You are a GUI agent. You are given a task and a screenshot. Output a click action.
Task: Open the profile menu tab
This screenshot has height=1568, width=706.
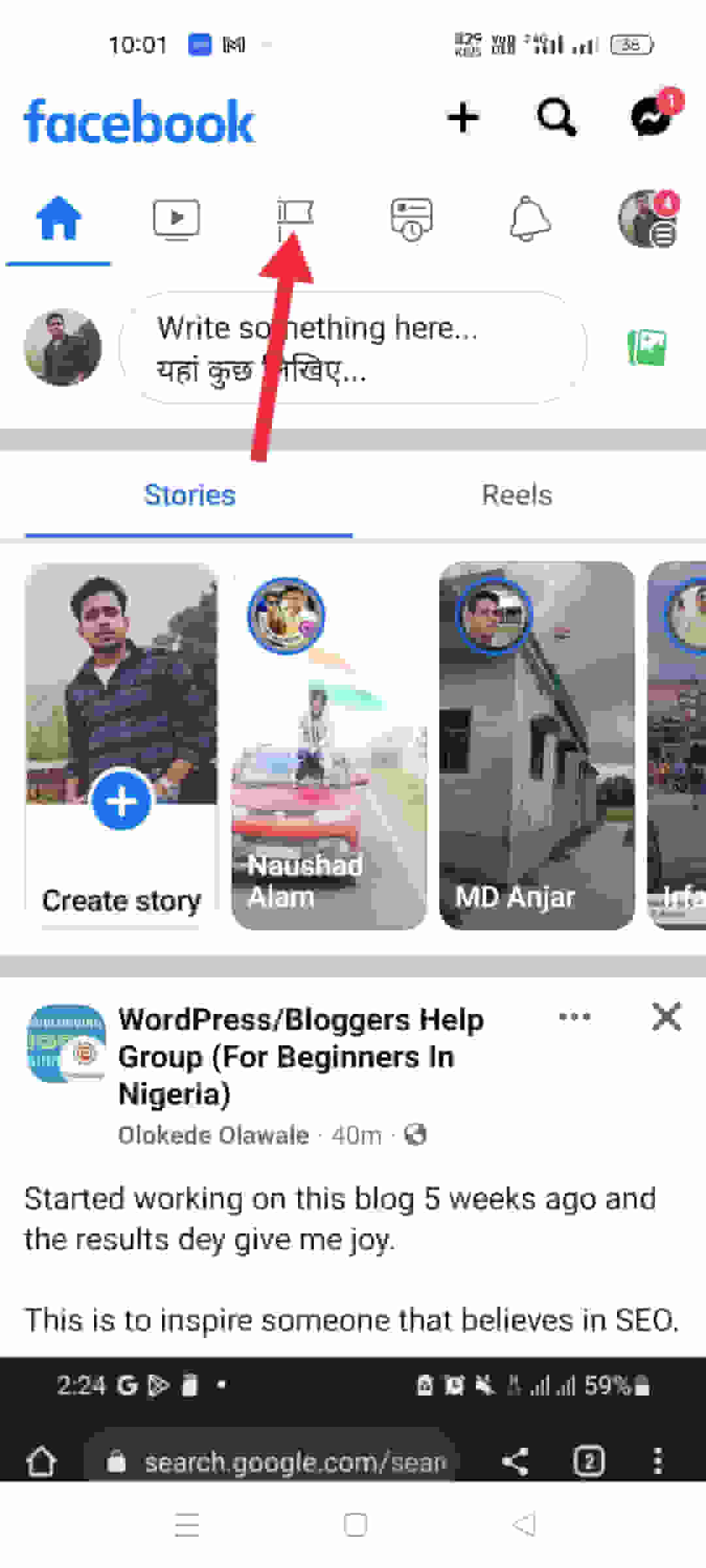click(648, 220)
